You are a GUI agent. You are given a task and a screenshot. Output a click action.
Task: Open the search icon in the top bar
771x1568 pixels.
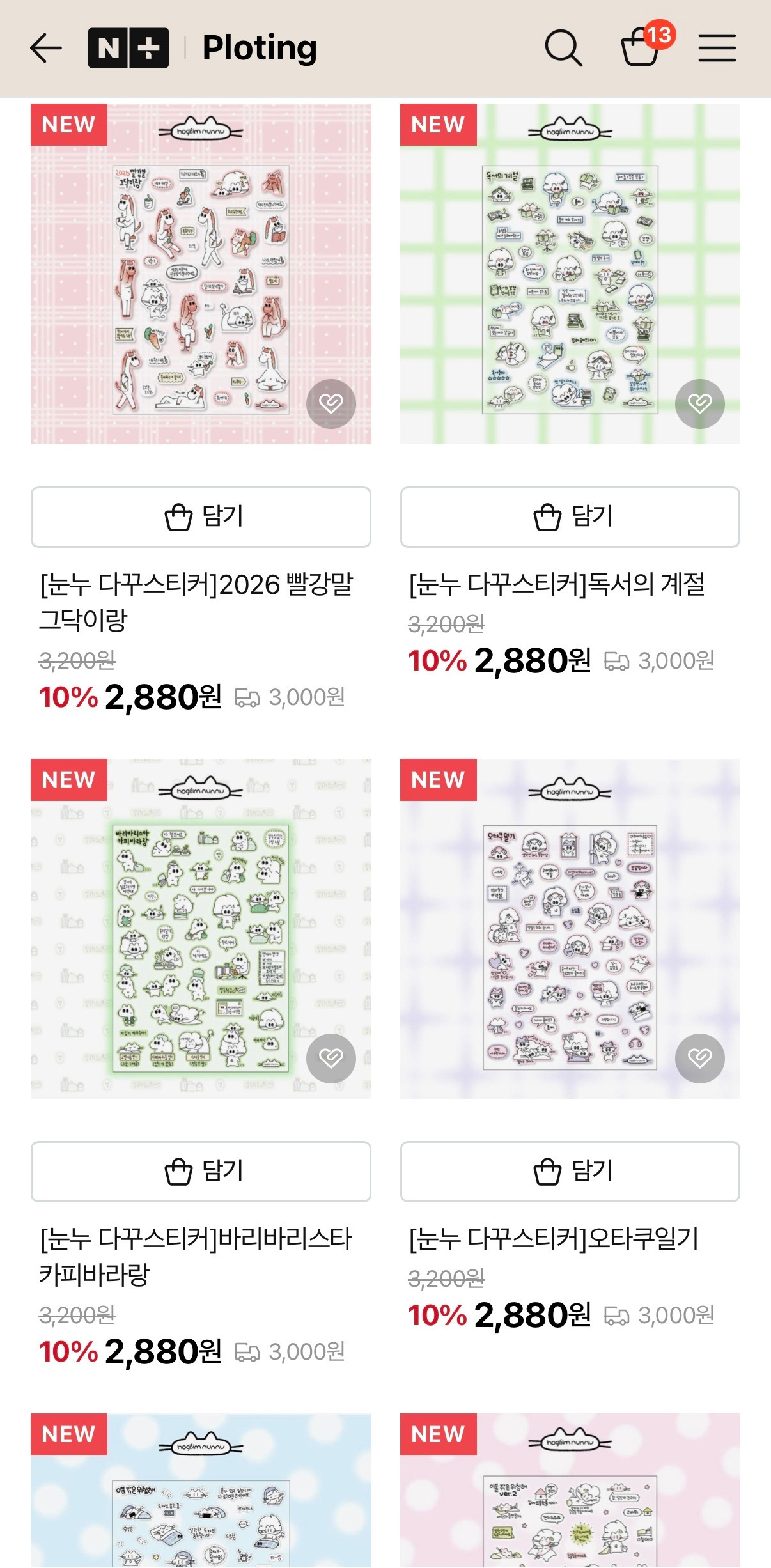[x=563, y=48]
